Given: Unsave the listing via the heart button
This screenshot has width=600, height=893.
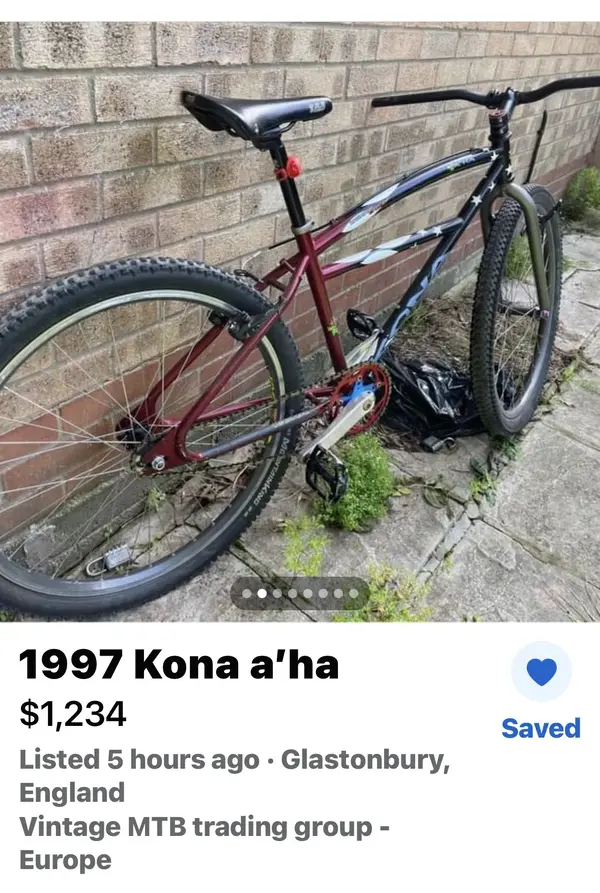Looking at the screenshot, I should 541,672.
